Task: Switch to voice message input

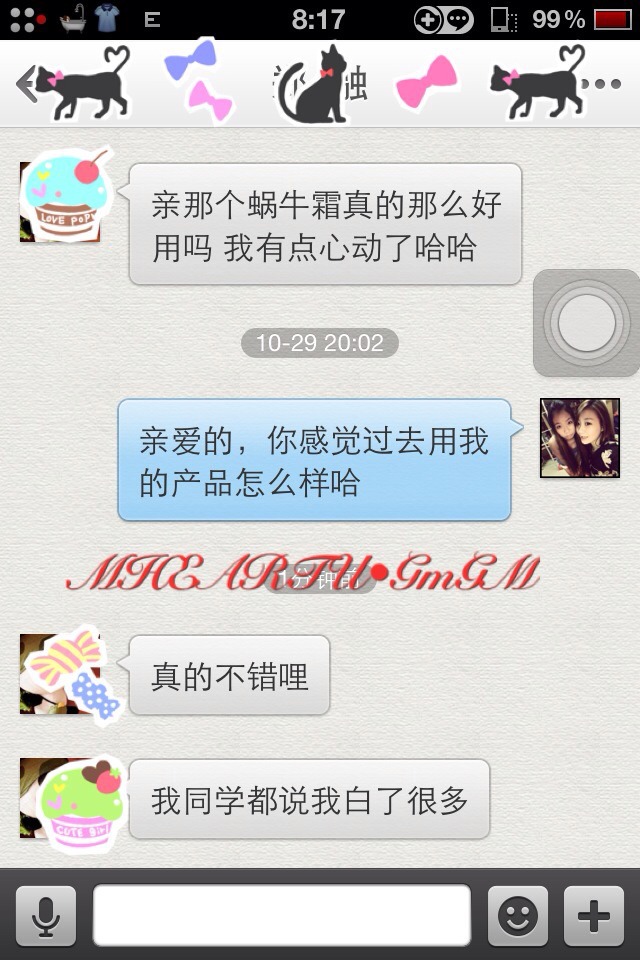Action: pos(44,915)
